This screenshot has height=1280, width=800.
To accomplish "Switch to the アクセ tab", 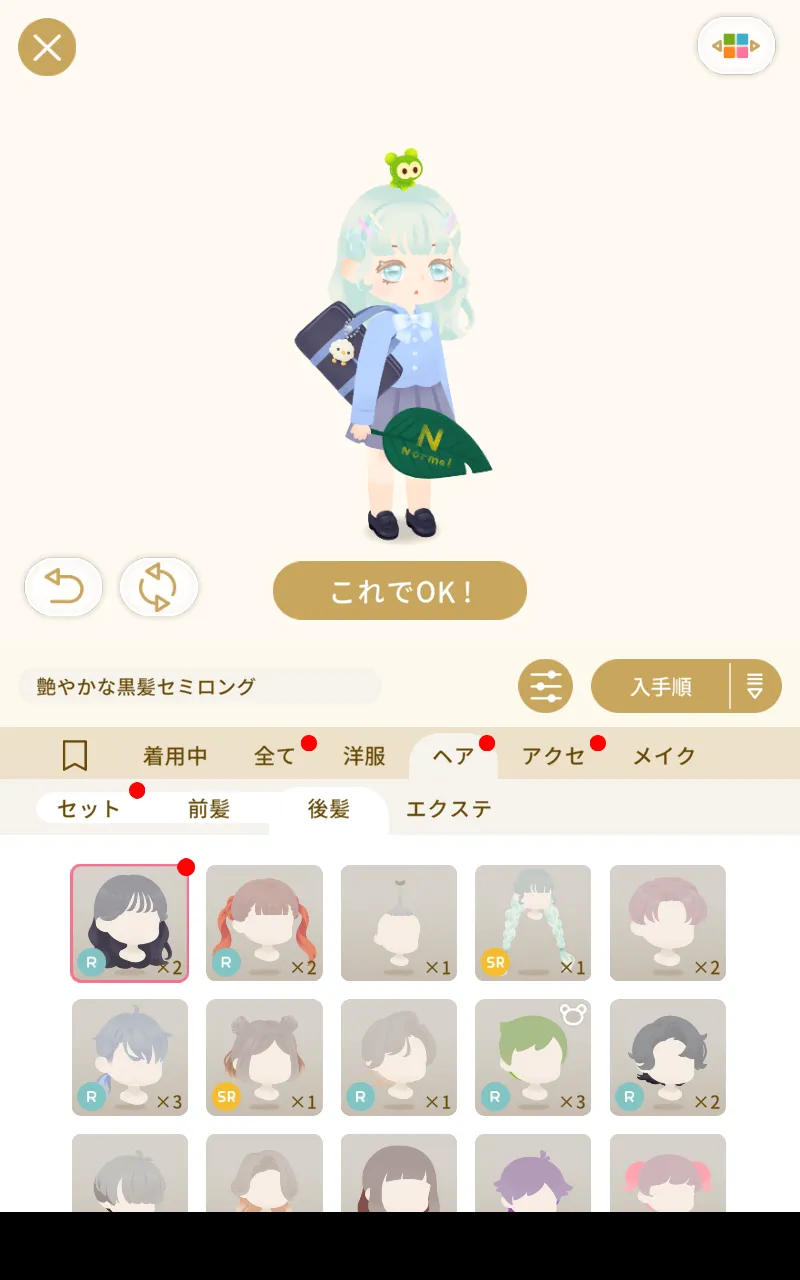I will coord(553,756).
